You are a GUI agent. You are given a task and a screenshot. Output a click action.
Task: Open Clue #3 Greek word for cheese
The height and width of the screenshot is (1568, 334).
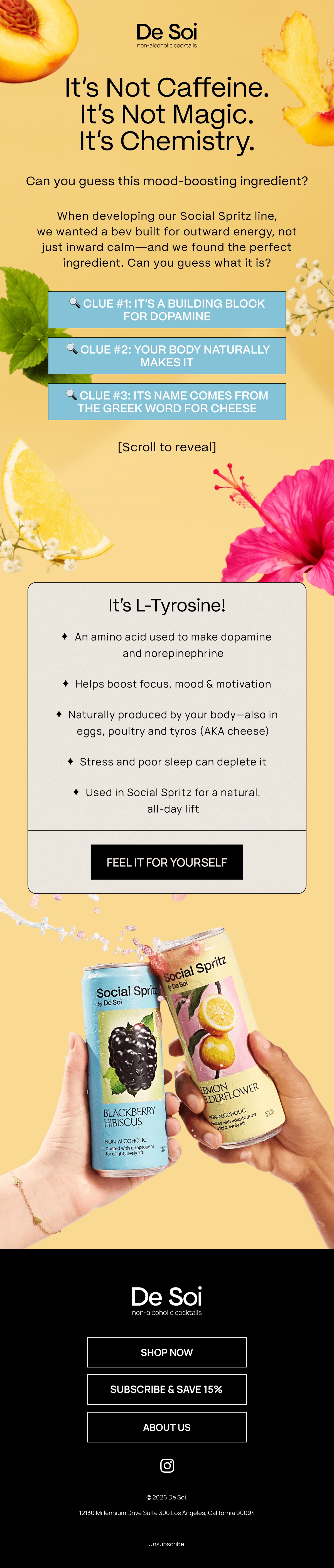167,402
